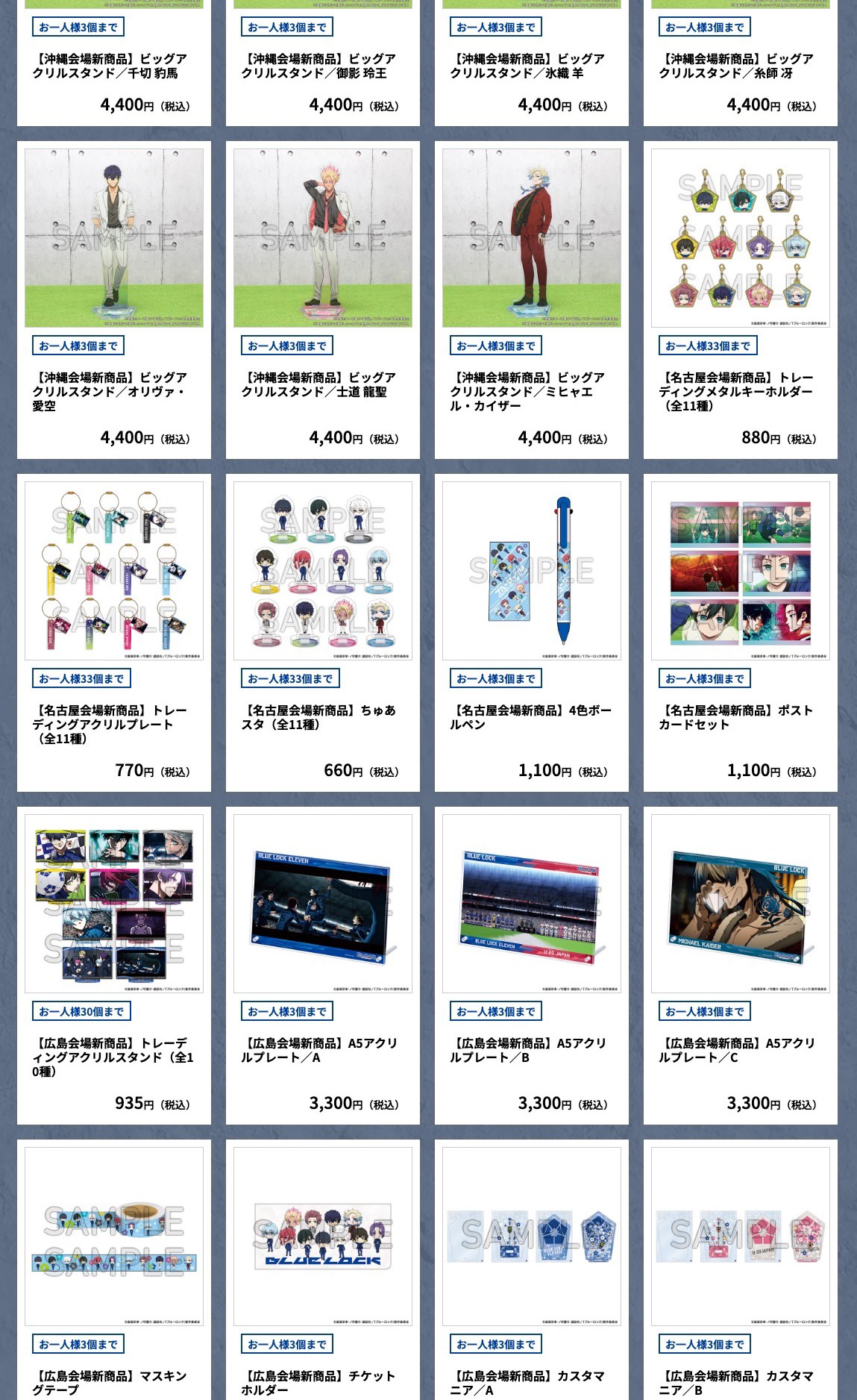View the トレーディングアクリルプレート (全11種) item

(113, 572)
